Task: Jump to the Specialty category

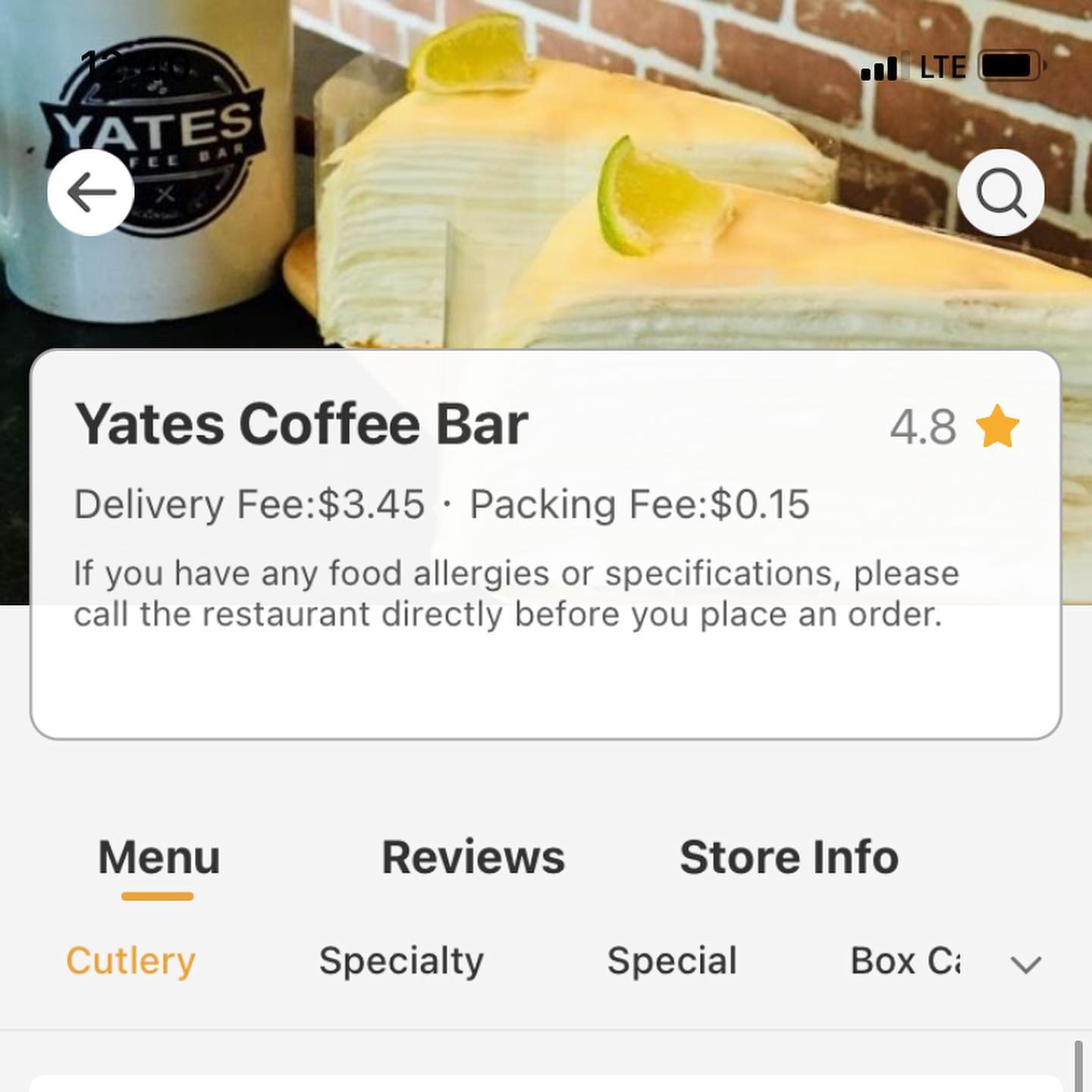Action: pos(401,961)
